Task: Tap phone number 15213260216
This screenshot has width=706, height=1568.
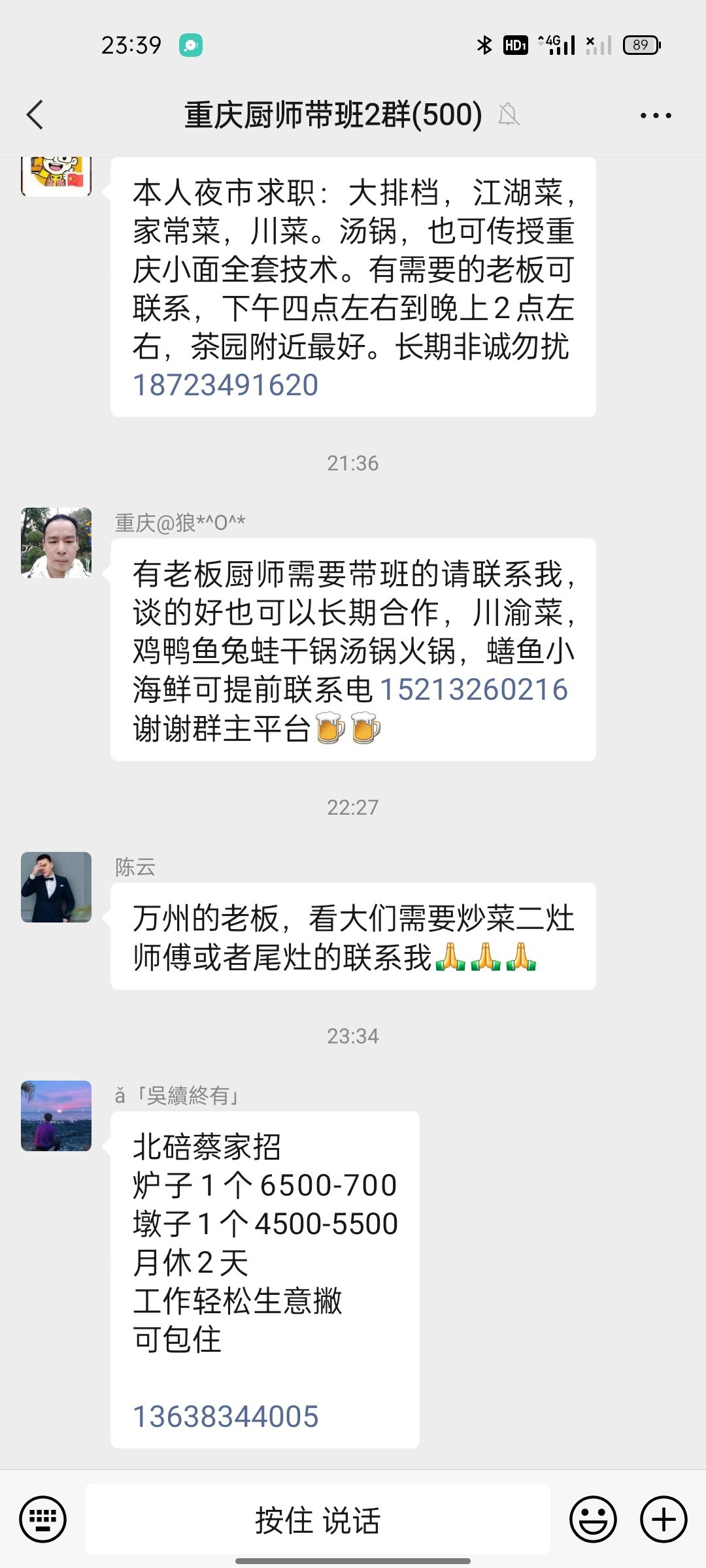Action: [474, 690]
